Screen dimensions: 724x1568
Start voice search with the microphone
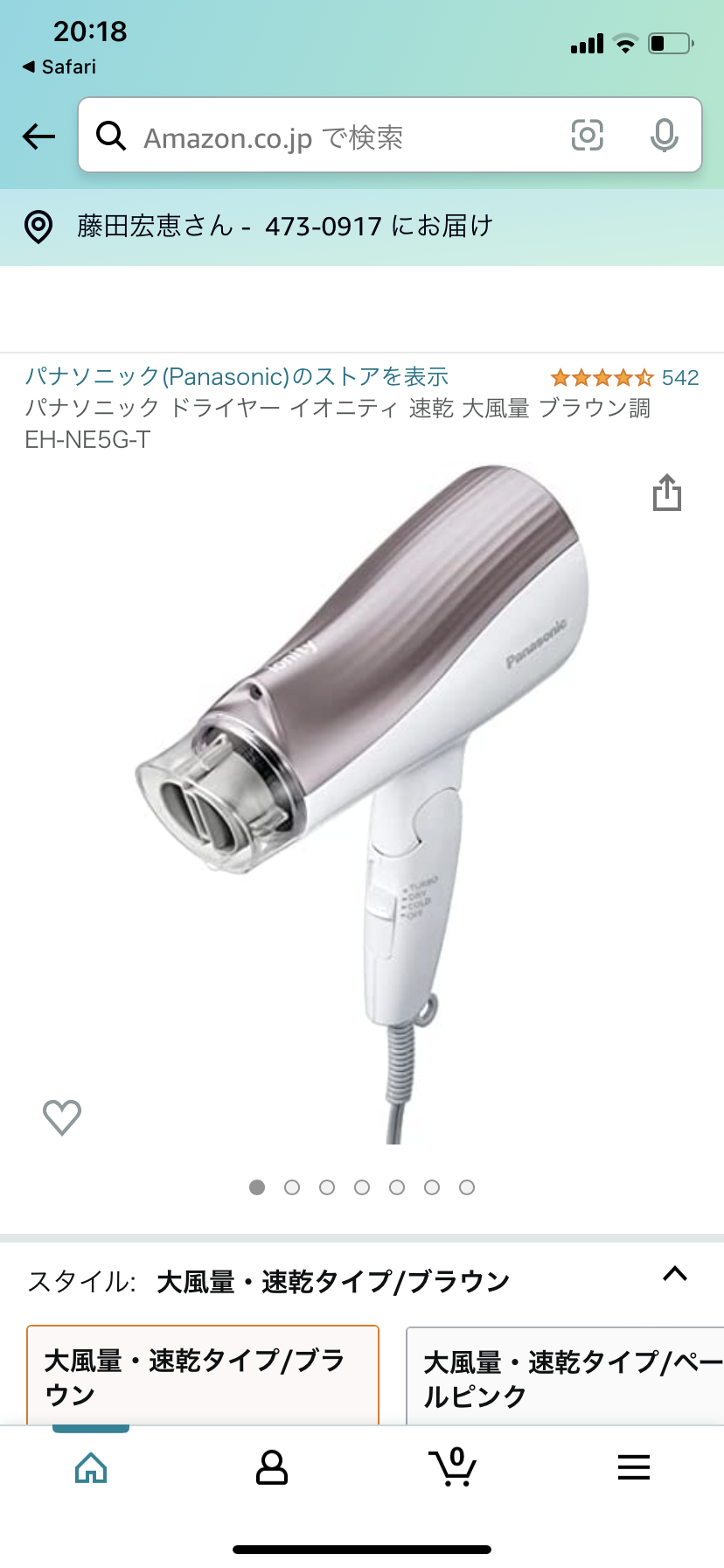[x=665, y=136]
